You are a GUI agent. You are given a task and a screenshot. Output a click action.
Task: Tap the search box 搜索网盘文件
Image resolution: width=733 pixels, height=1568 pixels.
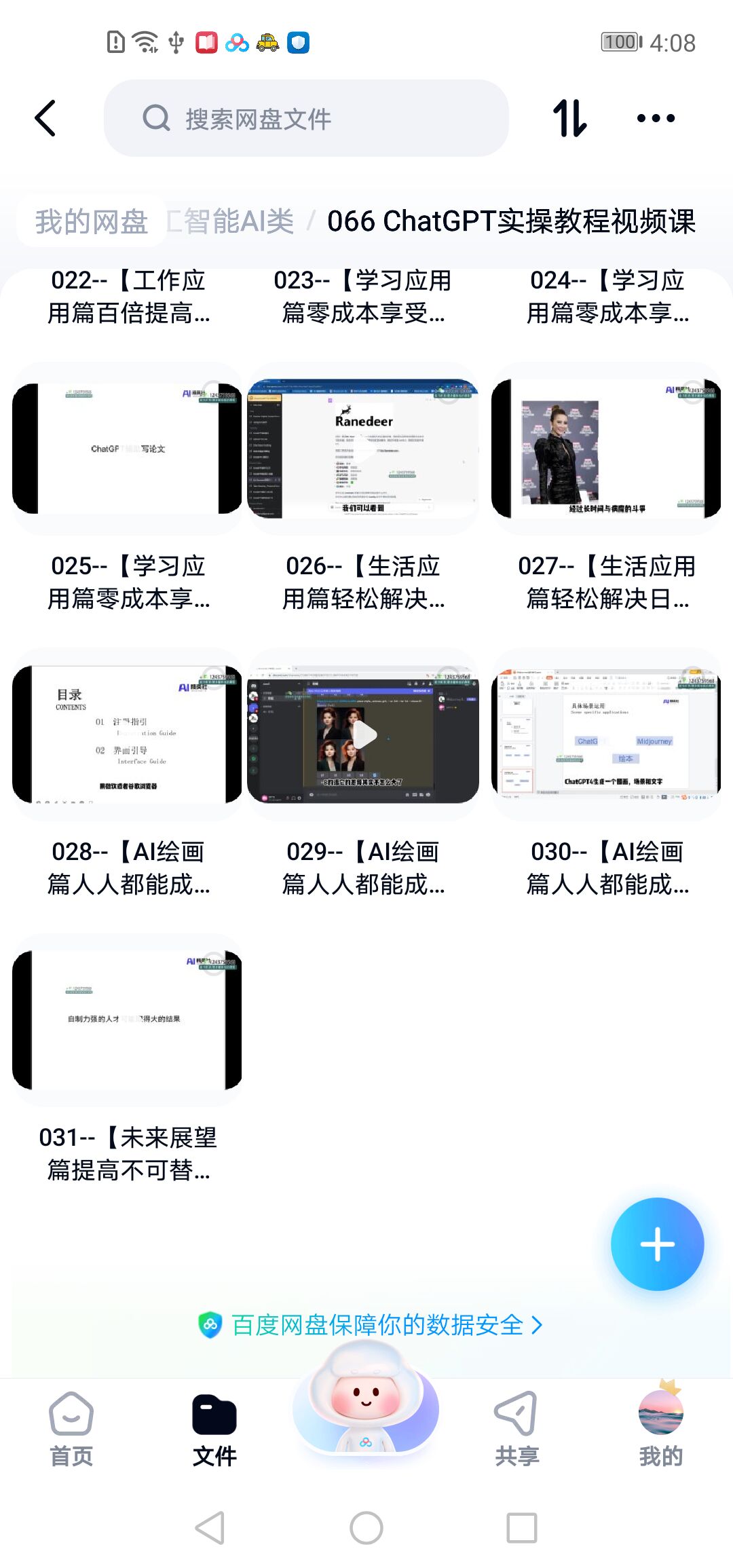click(x=305, y=118)
